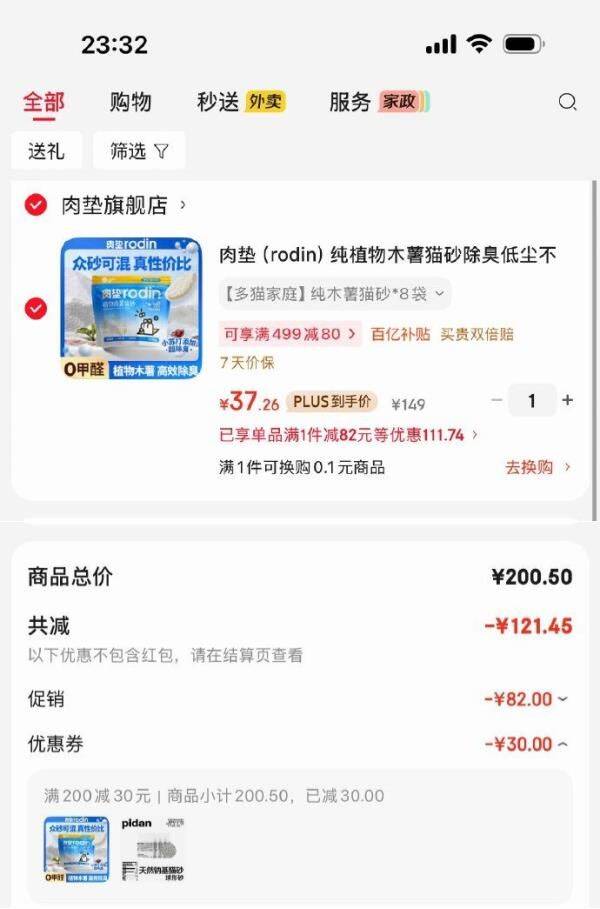This screenshot has width=600, height=909.
Task: Select the 全部 tab
Action: (43, 103)
